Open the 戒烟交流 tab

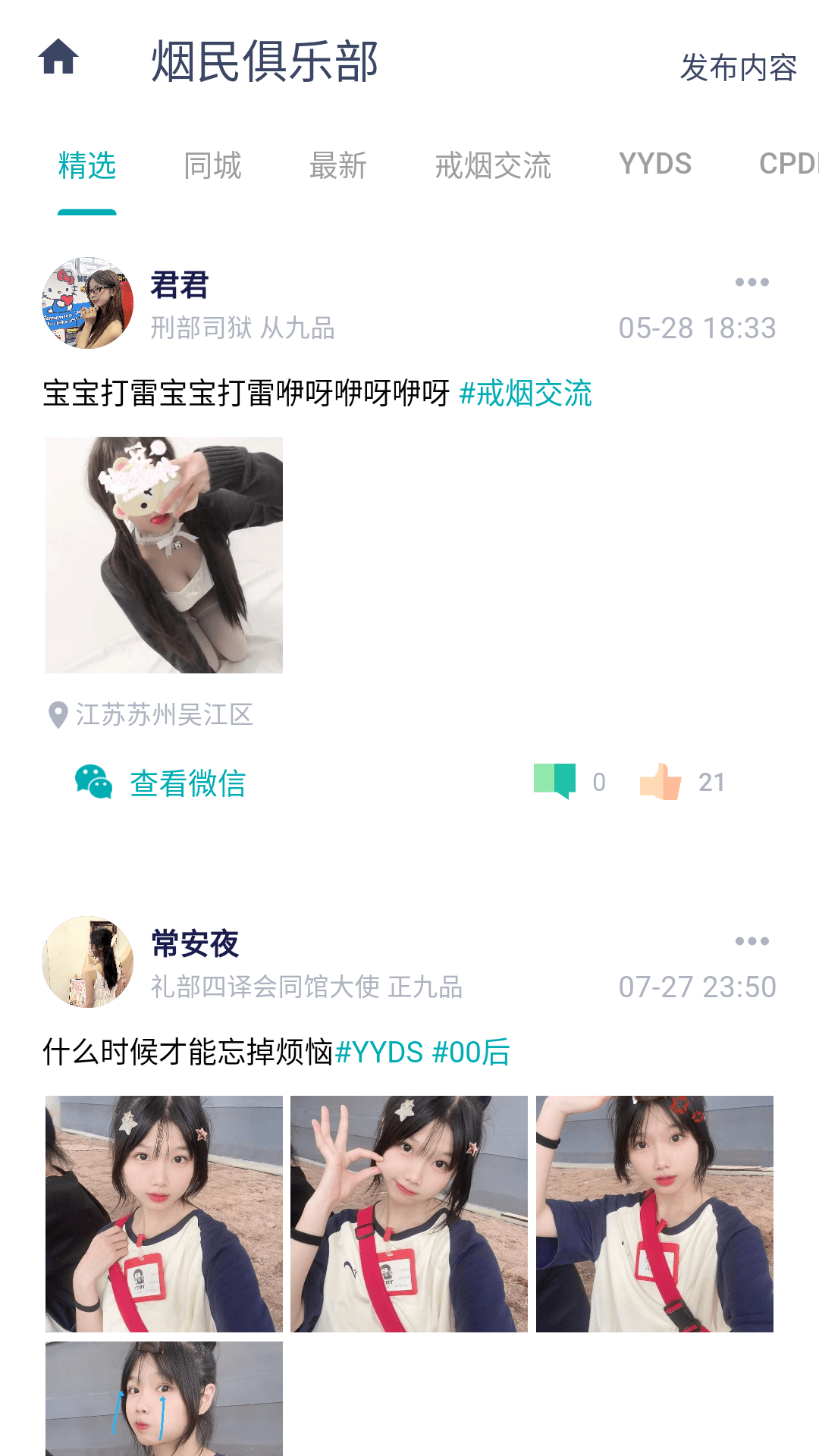click(493, 165)
